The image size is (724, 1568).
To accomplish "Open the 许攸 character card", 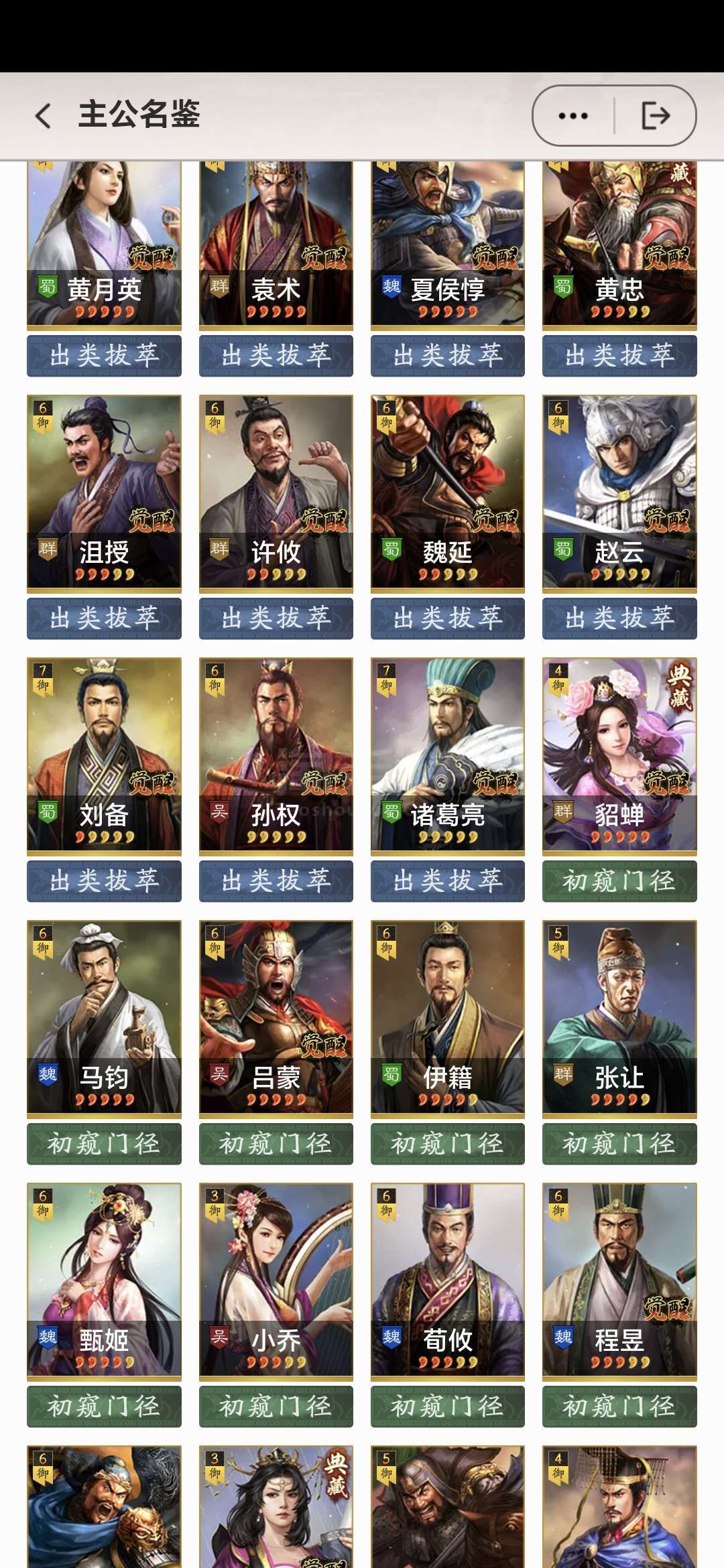I will [x=276, y=493].
